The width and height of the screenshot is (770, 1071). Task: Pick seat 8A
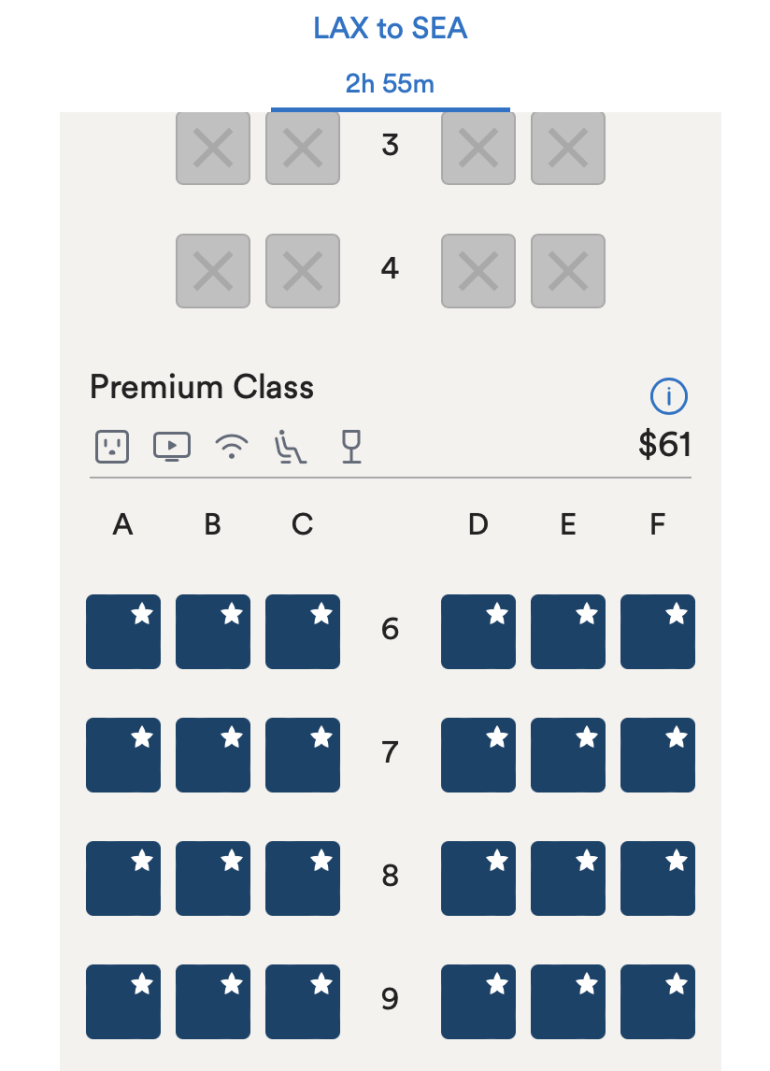[x=123, y=879]
